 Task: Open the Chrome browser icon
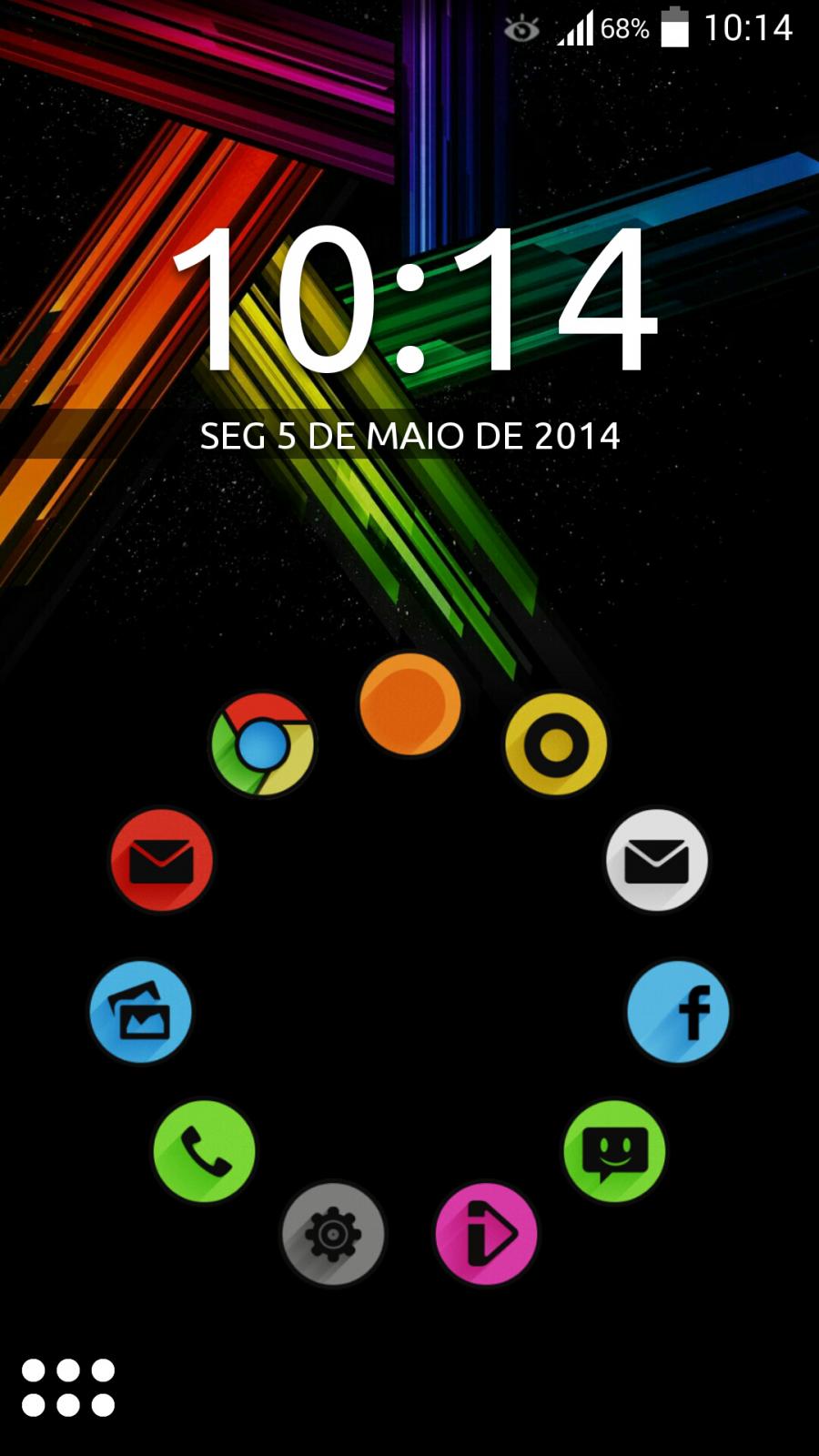coord(263,744)
